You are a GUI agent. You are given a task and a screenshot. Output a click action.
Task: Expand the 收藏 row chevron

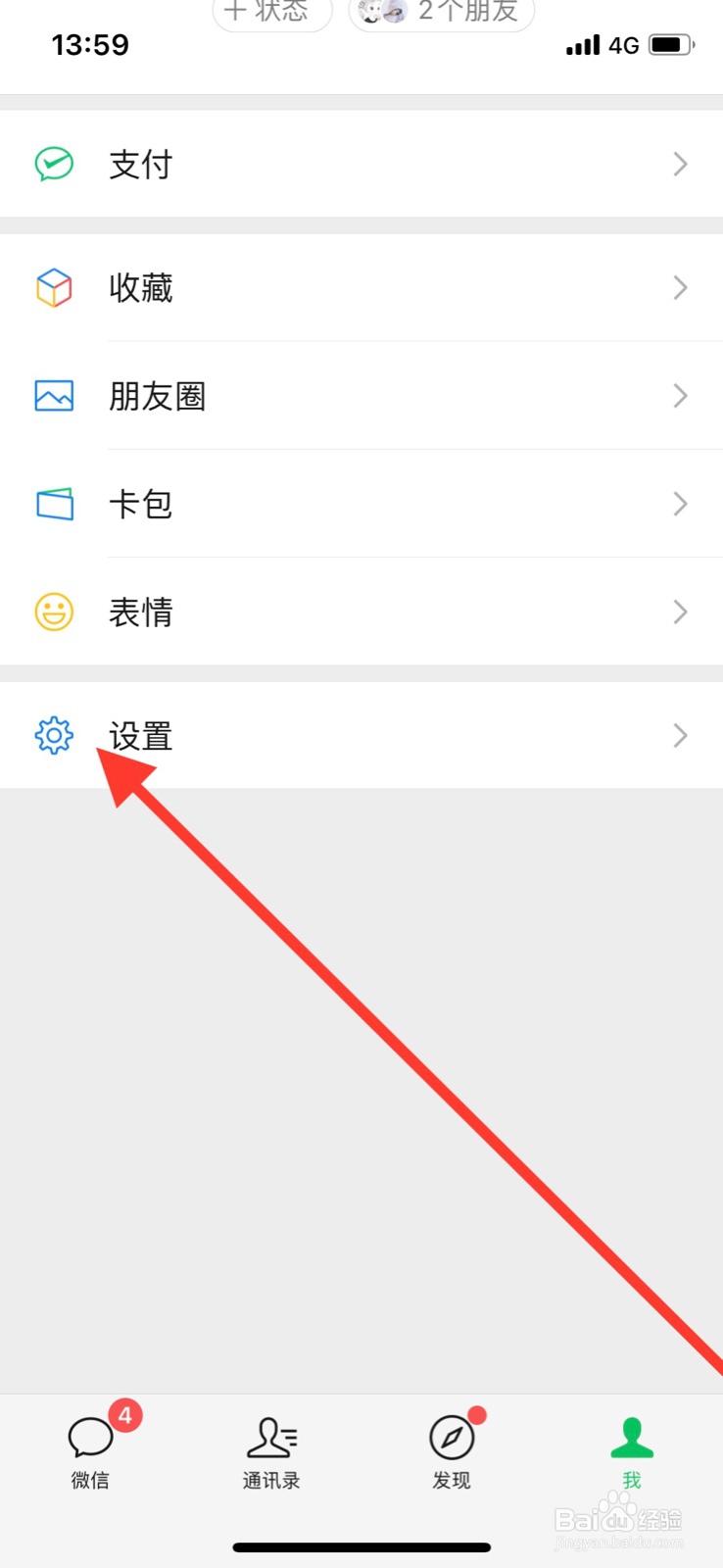point(680,287)
